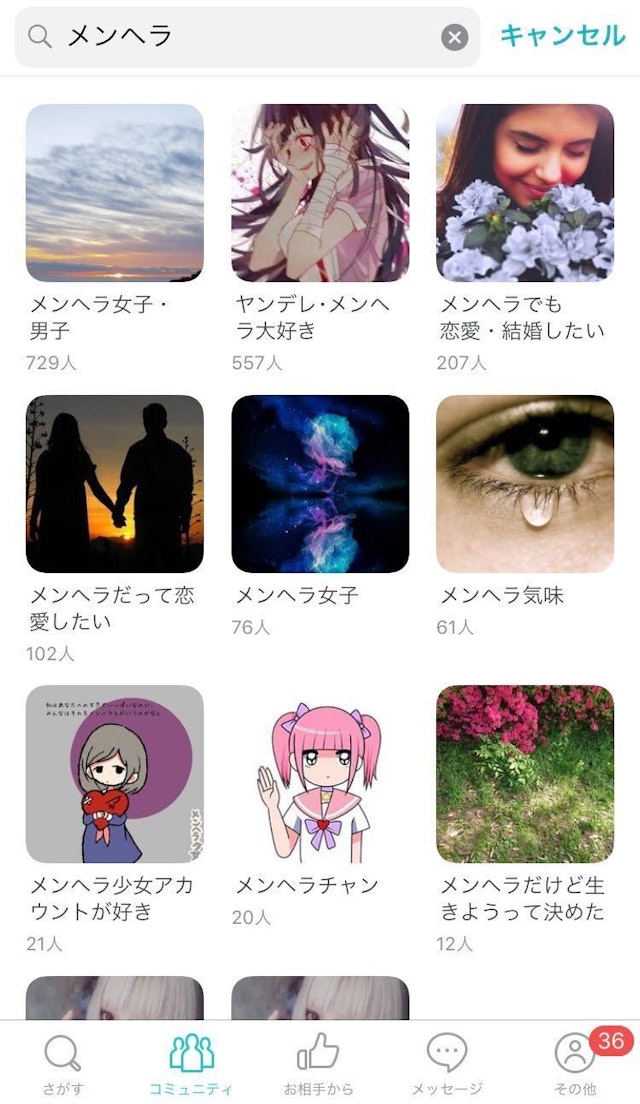Go to the お相手から tab
The image size is (640, 1104).
(319, 1064)
